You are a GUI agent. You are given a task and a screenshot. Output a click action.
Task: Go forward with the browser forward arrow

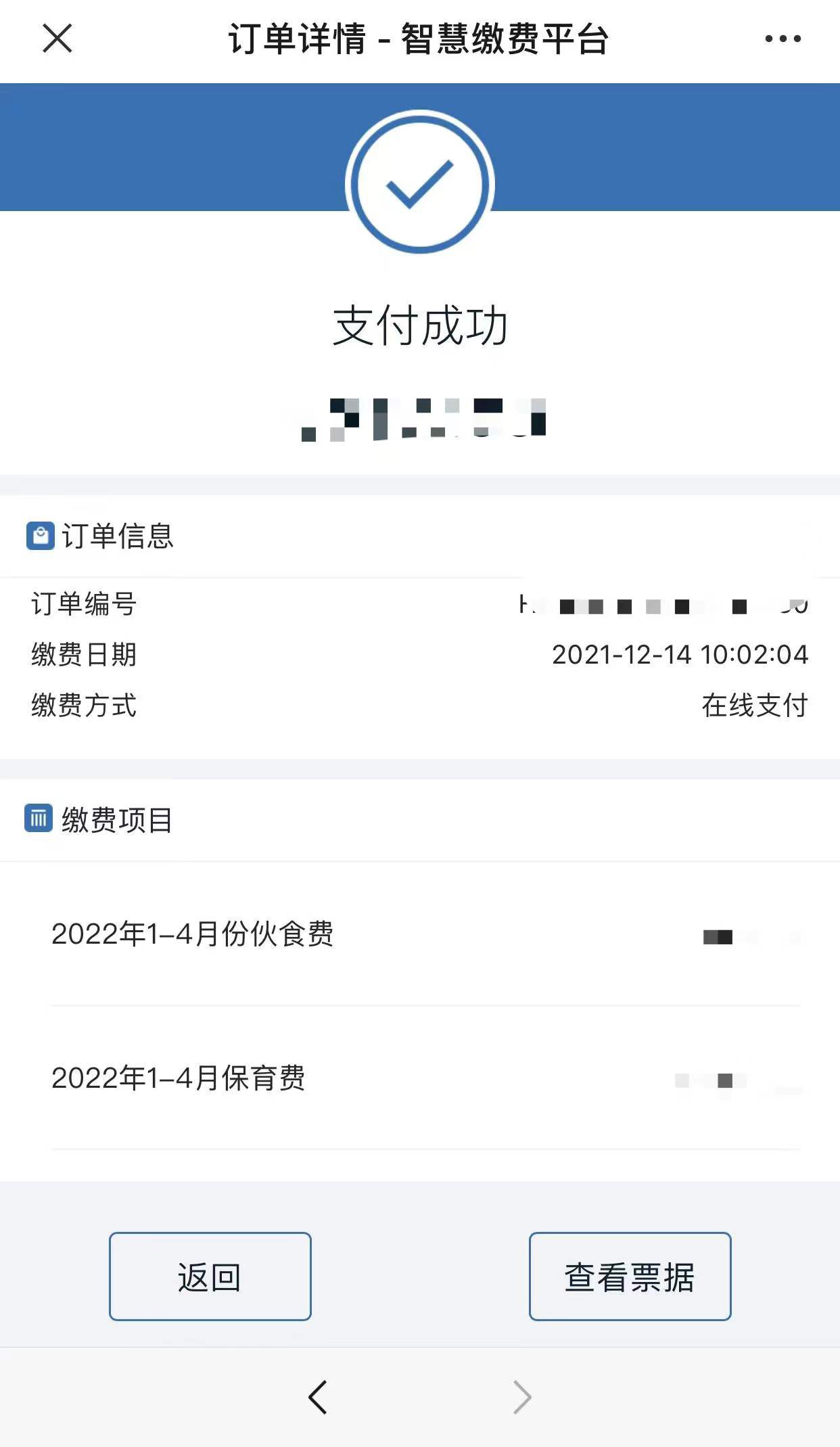522,1397
